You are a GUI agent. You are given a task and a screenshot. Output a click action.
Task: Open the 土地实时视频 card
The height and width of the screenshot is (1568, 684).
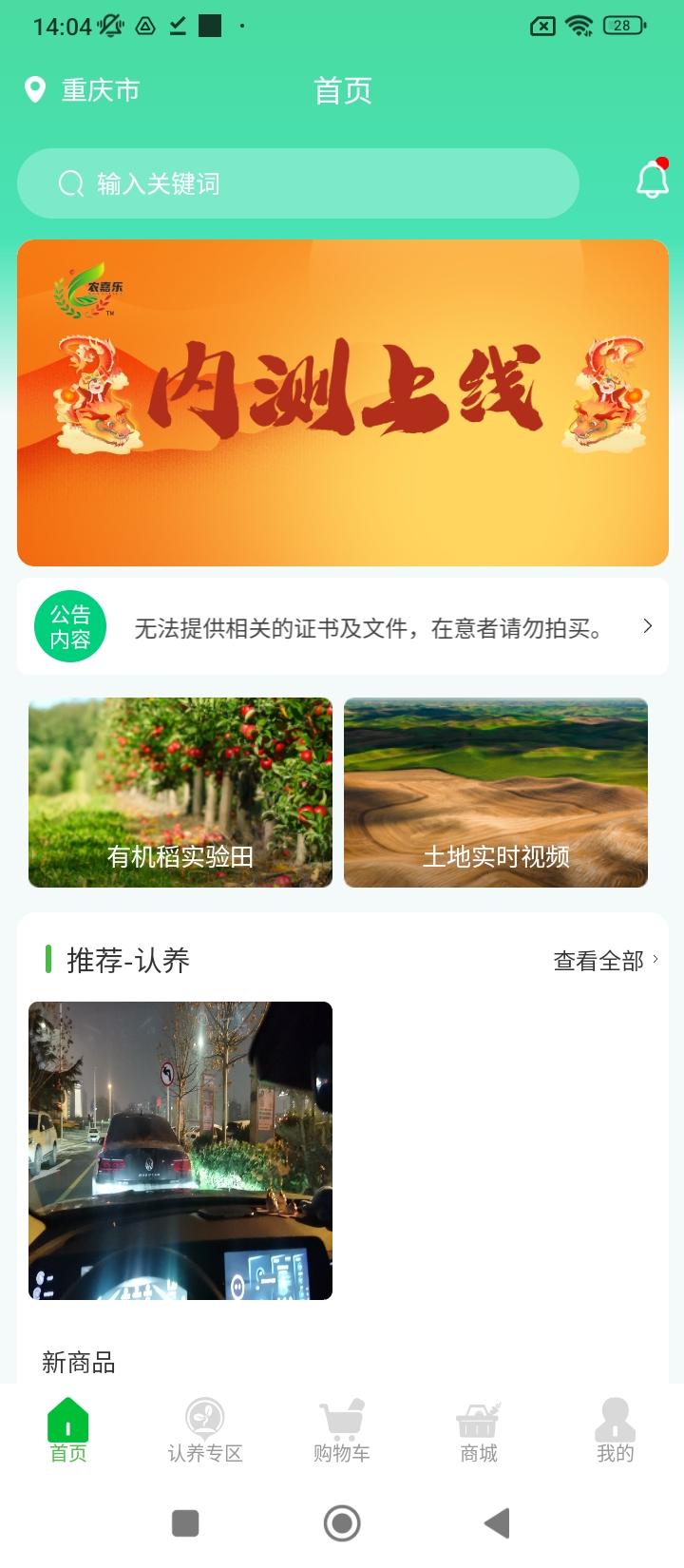tap(496, 793)
